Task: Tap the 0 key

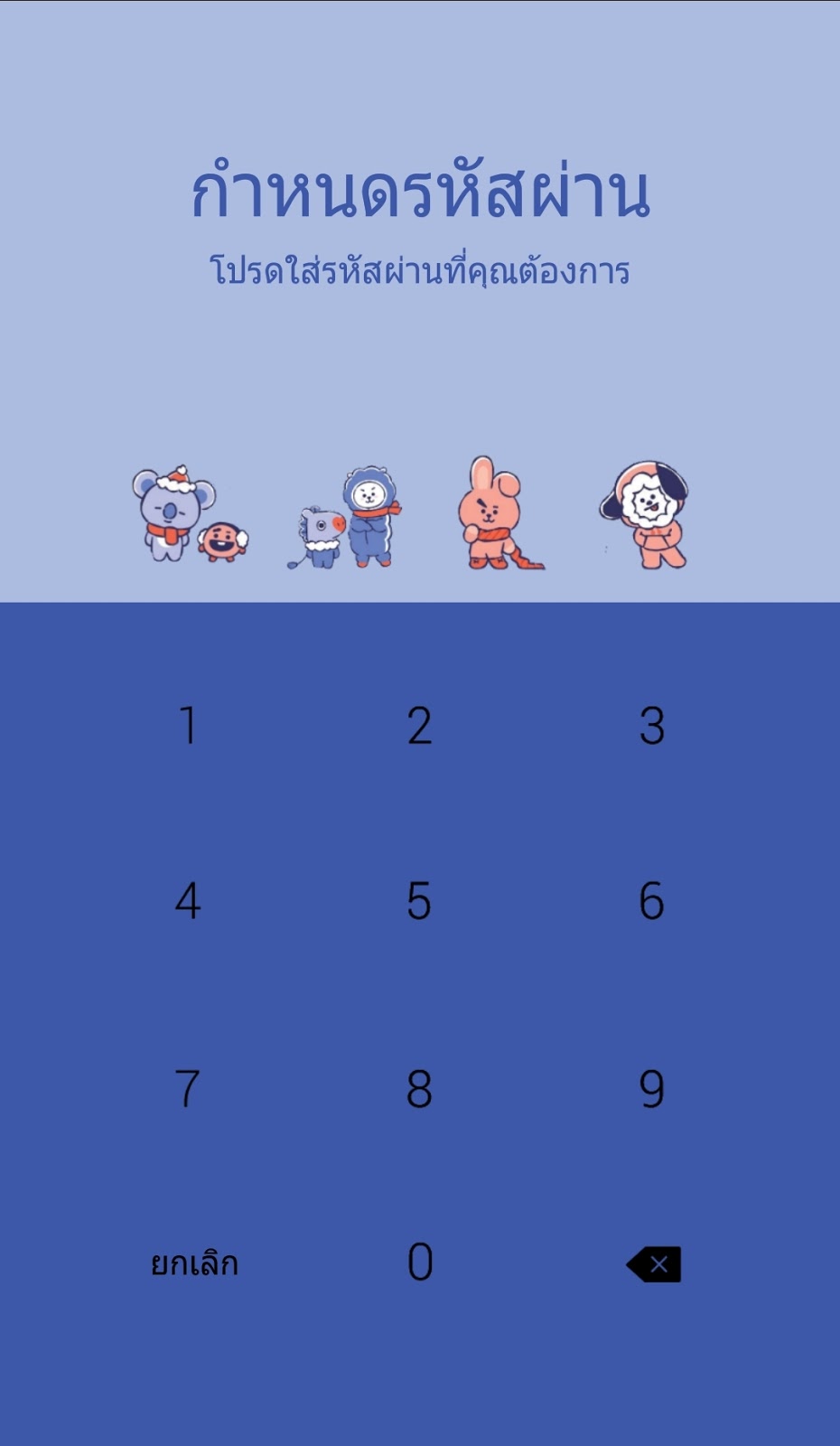Action: pos(420,1262)
